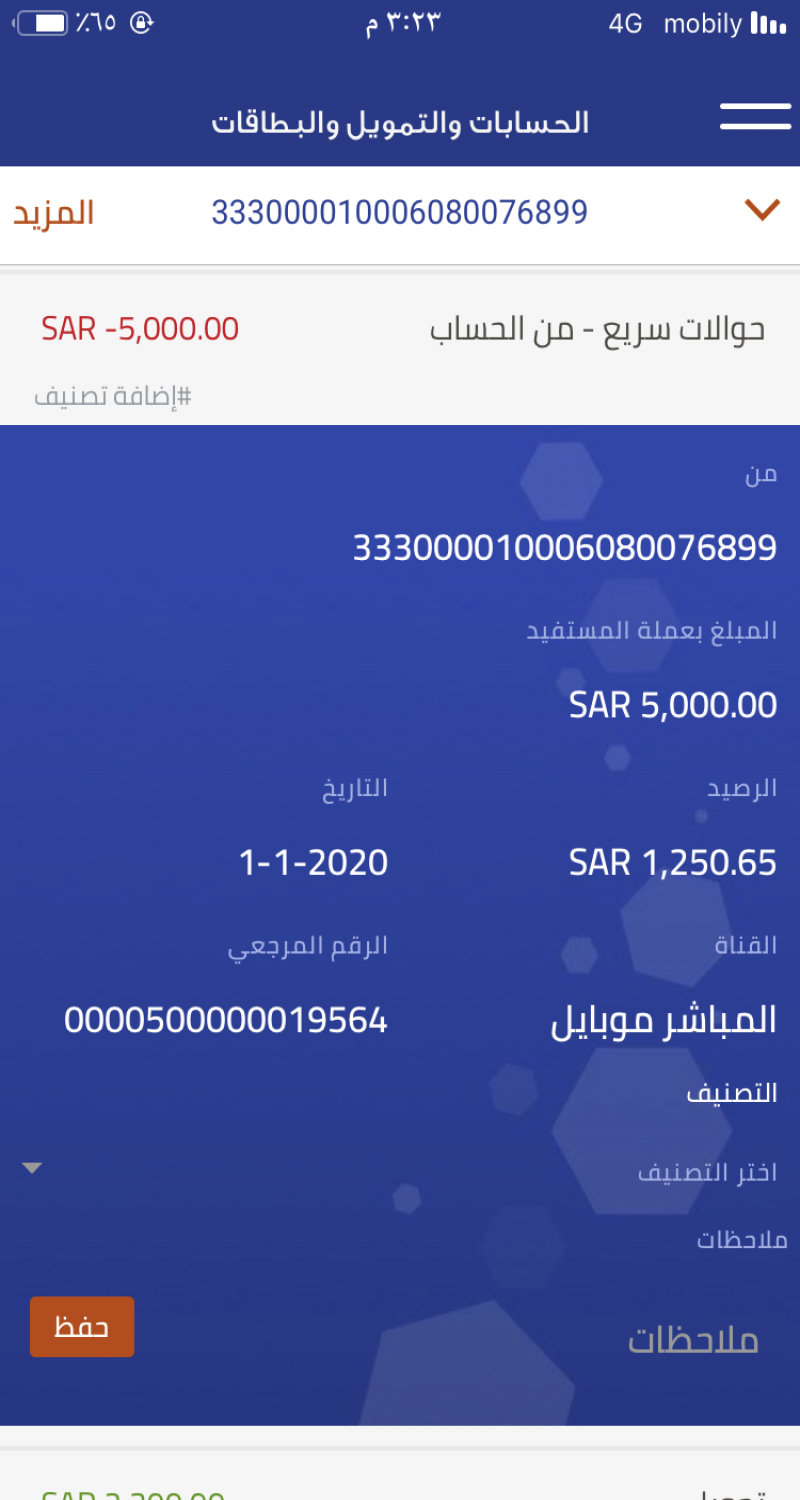This screenshot has width=800, height=1500.
Task: Add a category via #إضافة تصنيف
Action: coord(112,396)
